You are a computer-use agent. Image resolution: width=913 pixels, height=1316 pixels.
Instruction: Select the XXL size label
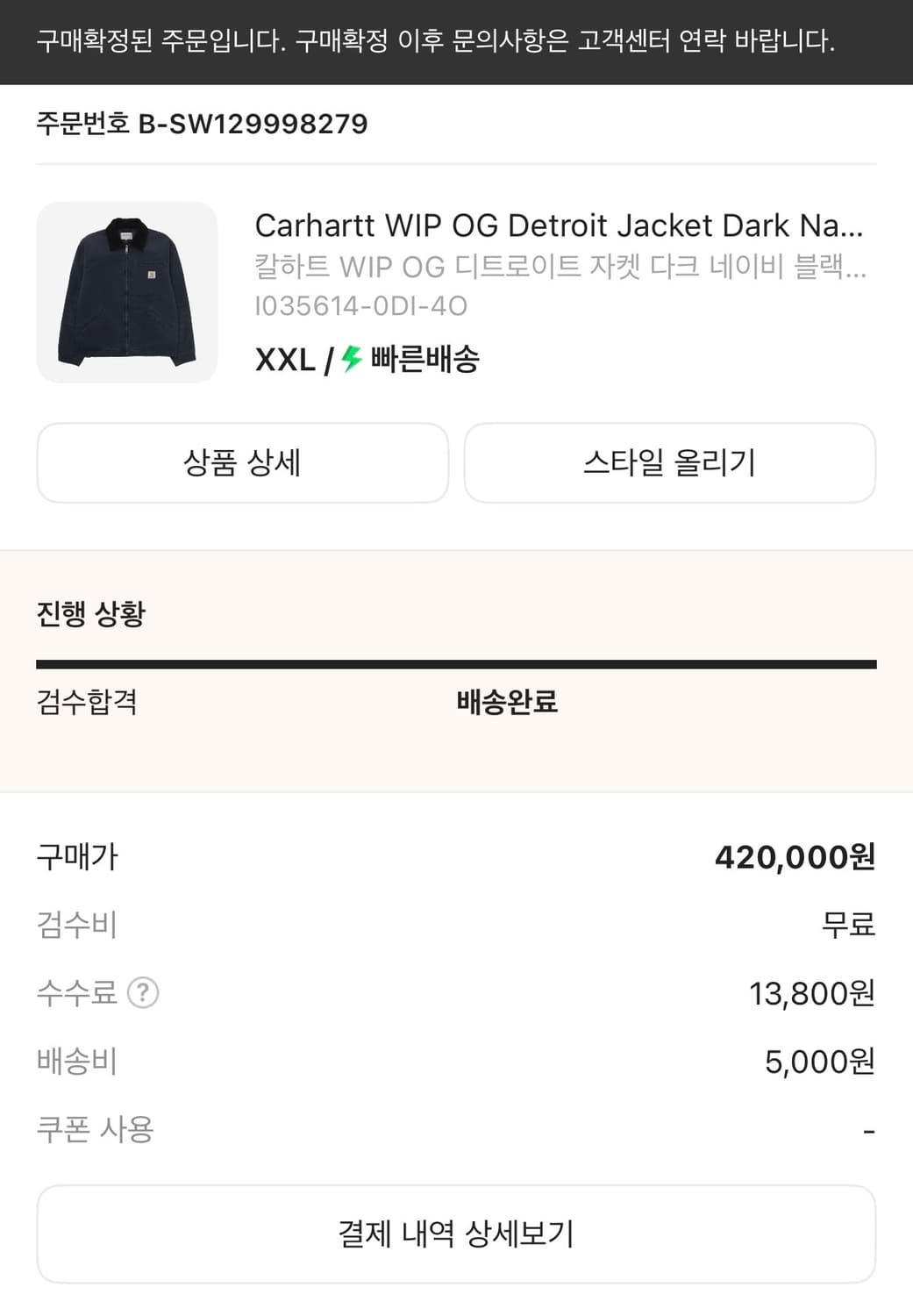(x=285, y=358)
